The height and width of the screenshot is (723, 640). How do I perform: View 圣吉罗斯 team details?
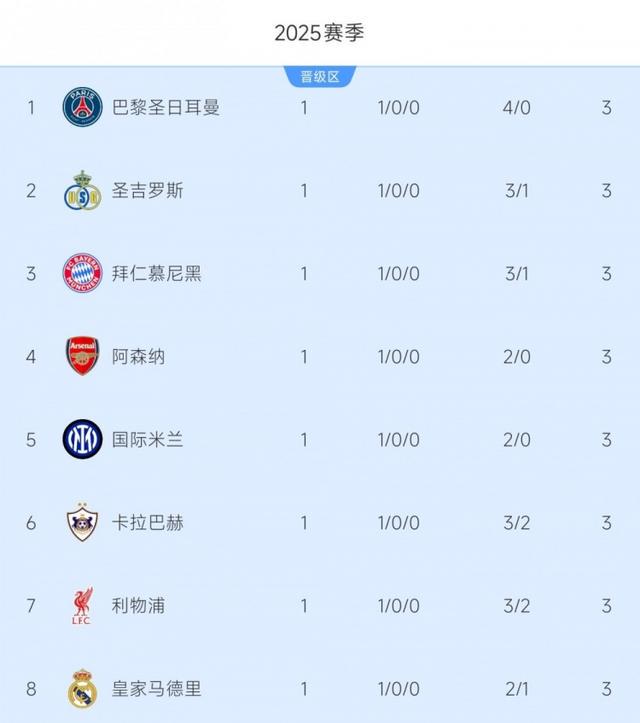pyautogui.click(x=148, y=190)
